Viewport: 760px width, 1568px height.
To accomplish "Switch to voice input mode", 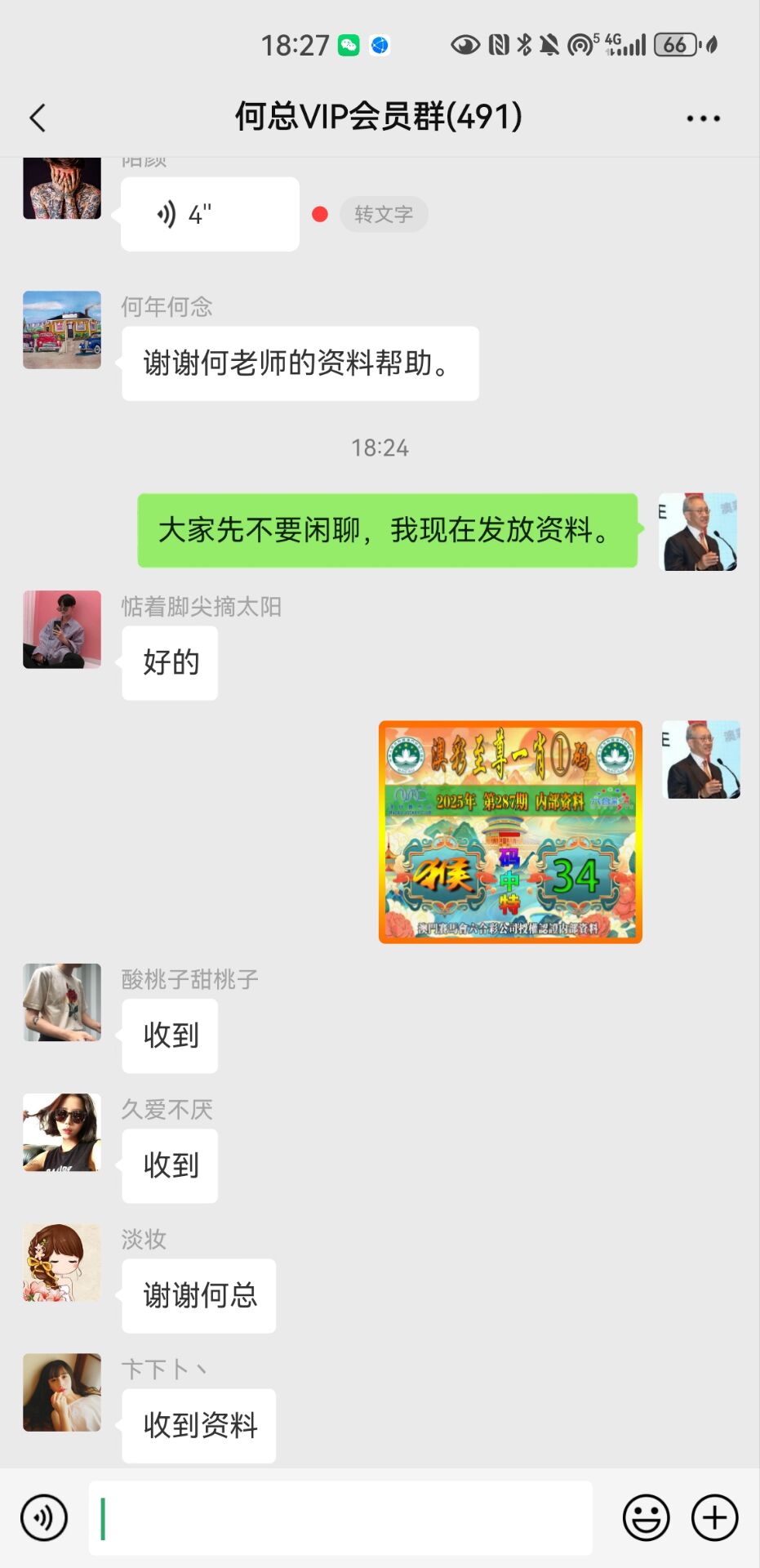I will [x=44, y=1517].
